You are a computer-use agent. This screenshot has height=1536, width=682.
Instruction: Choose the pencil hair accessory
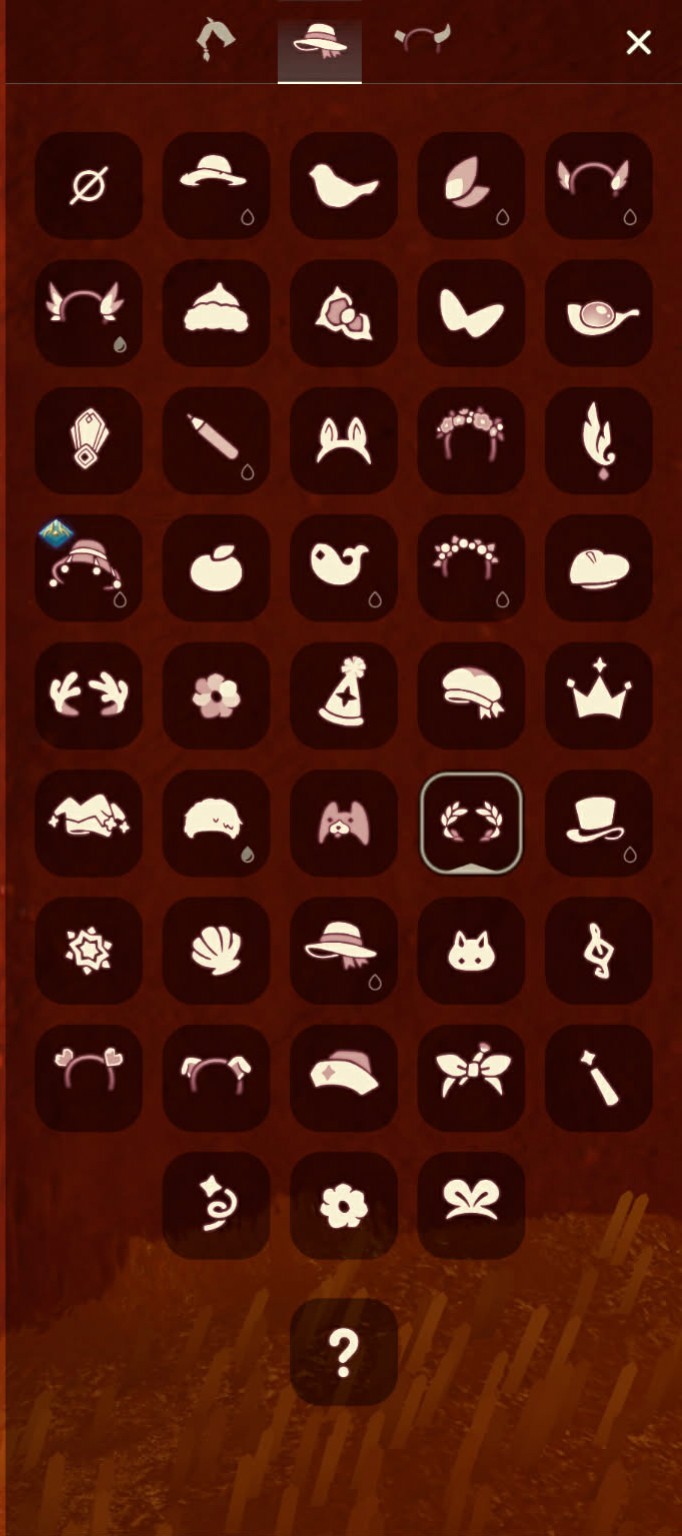216,440
